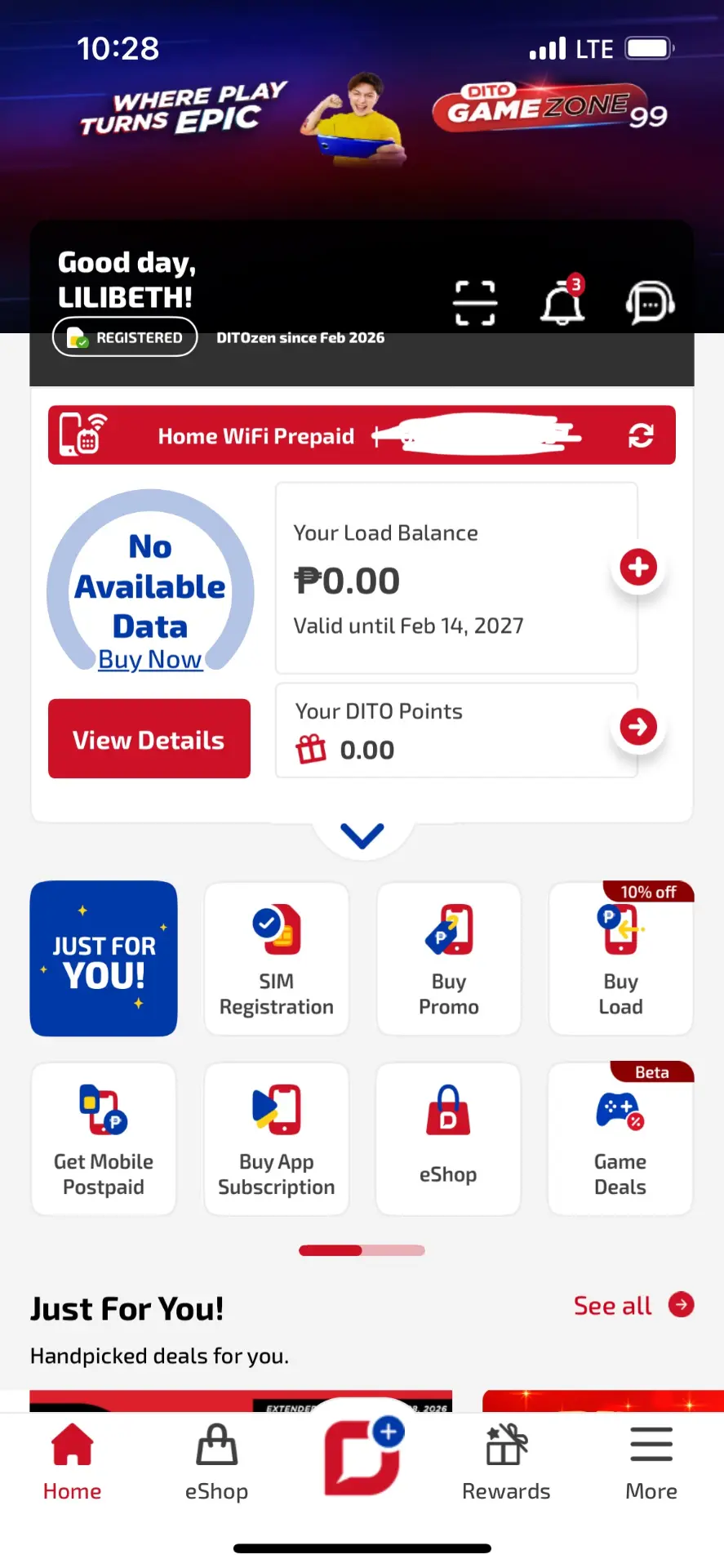
Task: Open the chat support icon
Action: click(651, 302)
